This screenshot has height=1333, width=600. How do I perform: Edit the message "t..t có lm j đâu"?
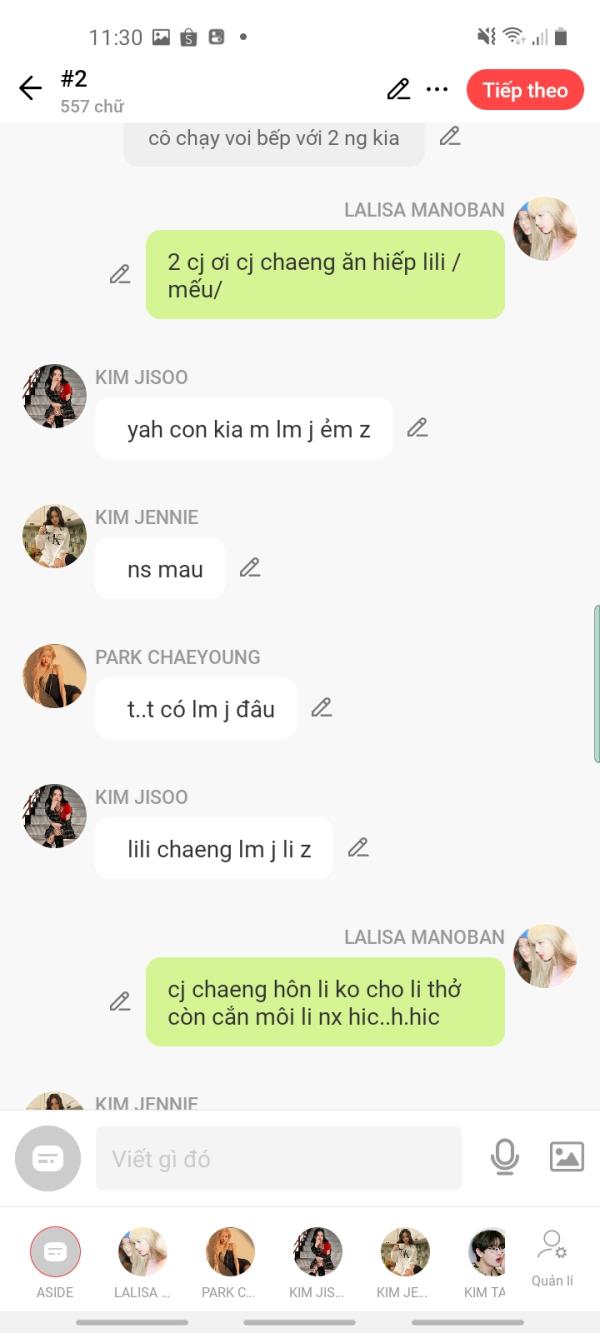coord(321,708)
